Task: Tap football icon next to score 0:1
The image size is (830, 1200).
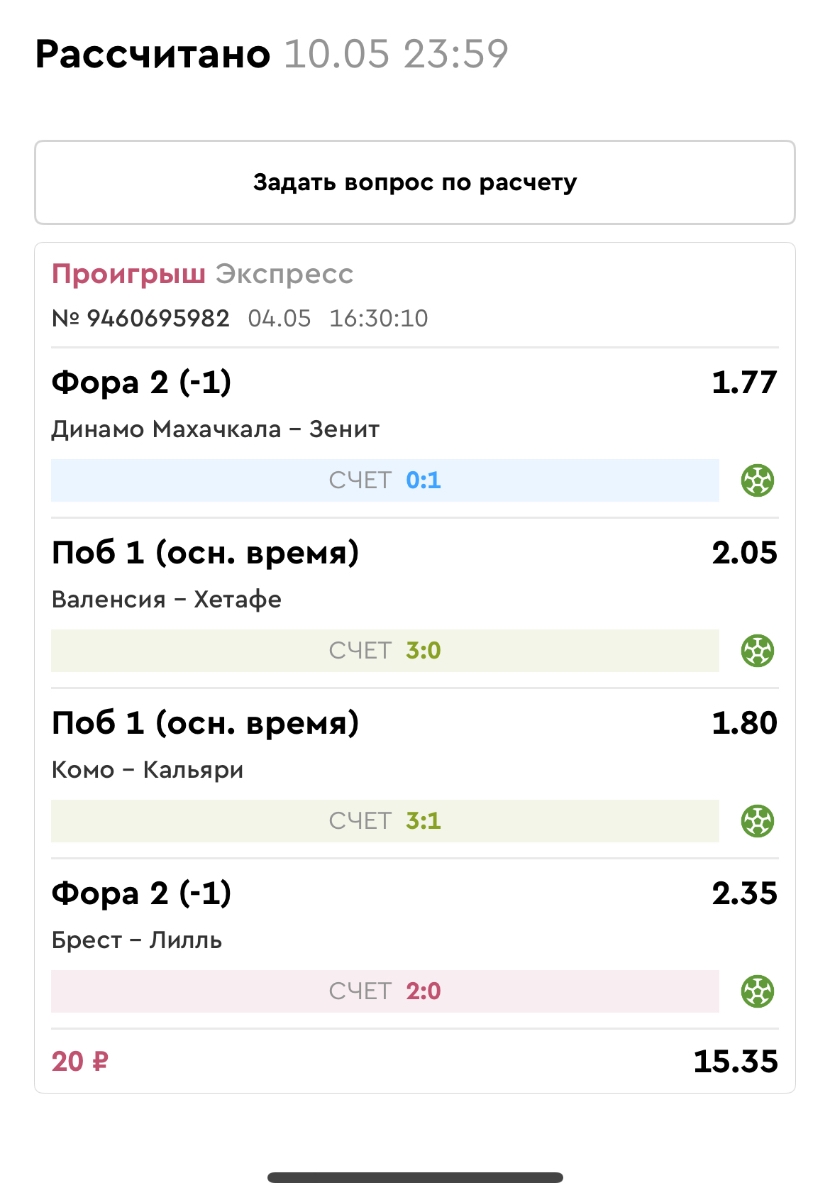Action: (x=758, y=481)
